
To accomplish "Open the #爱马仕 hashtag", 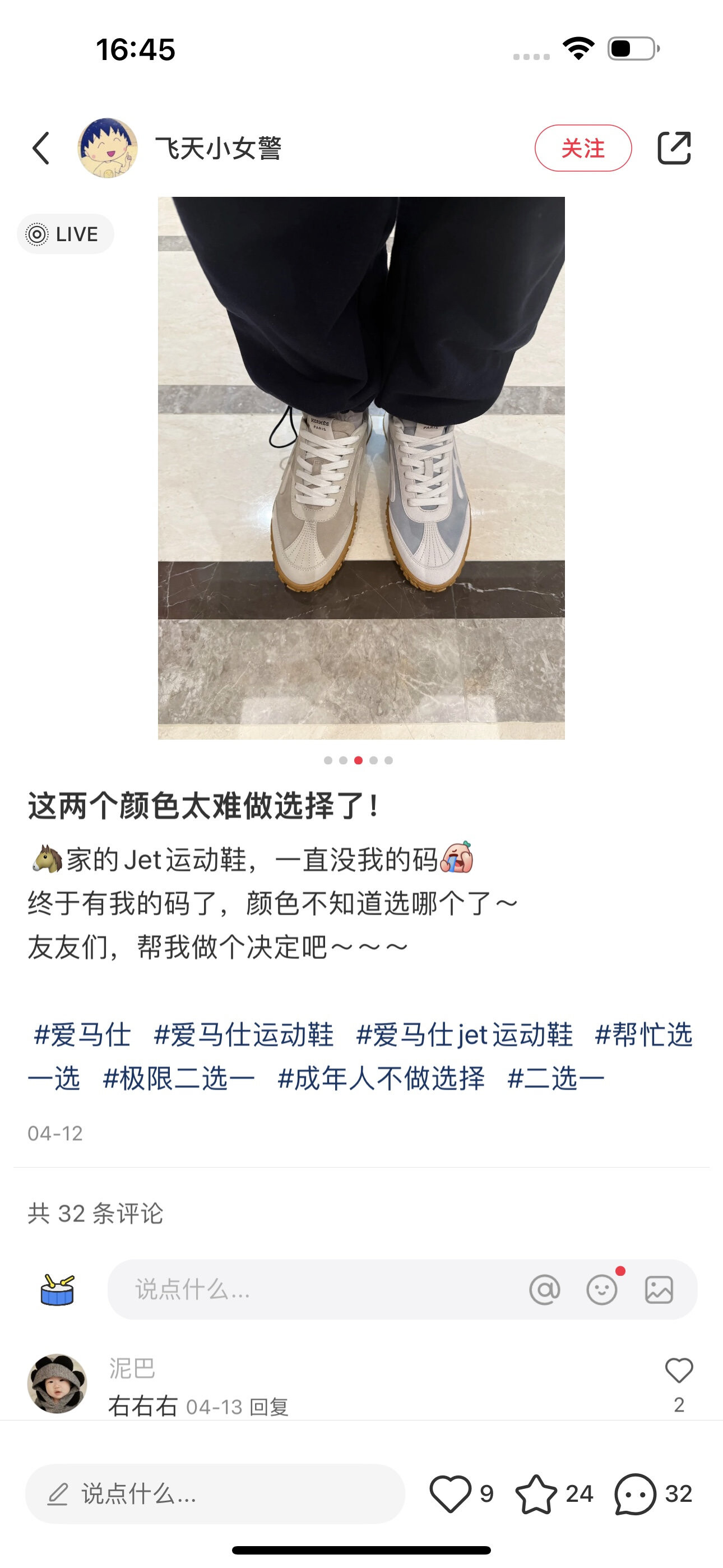I will click(x=82, y=1035).
